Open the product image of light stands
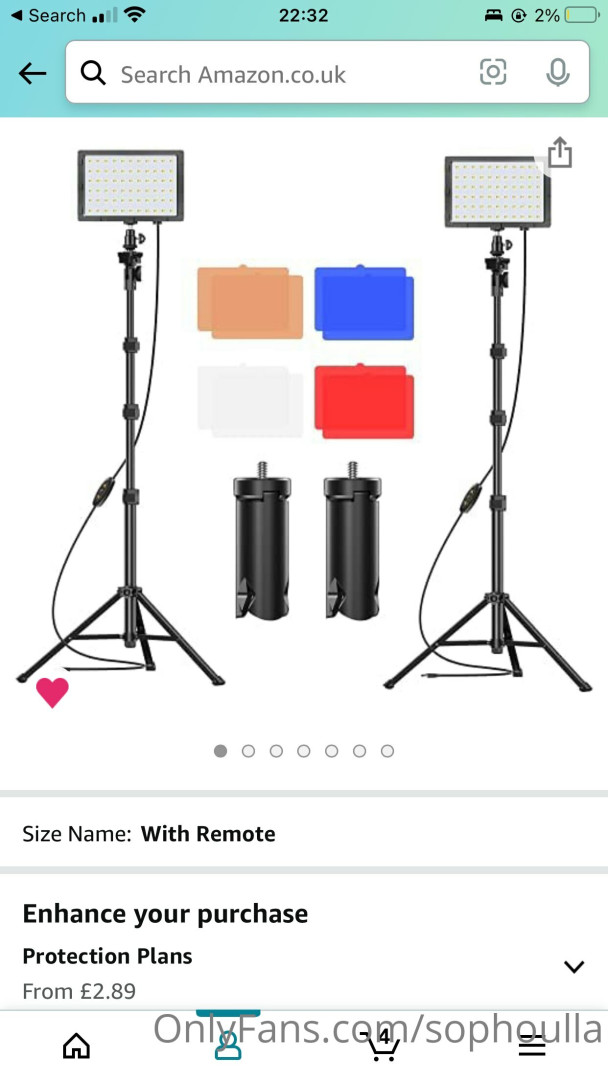The image size is (608, 1080). click(304, 420)
